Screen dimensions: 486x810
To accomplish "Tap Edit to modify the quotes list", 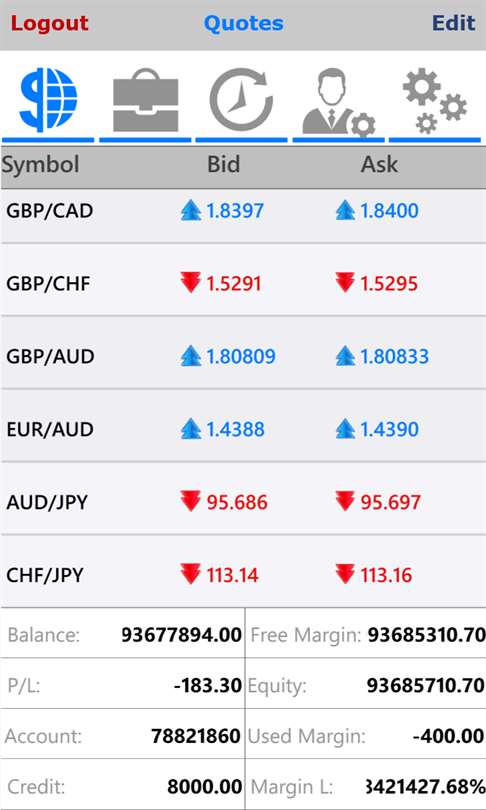I will 453,23.
